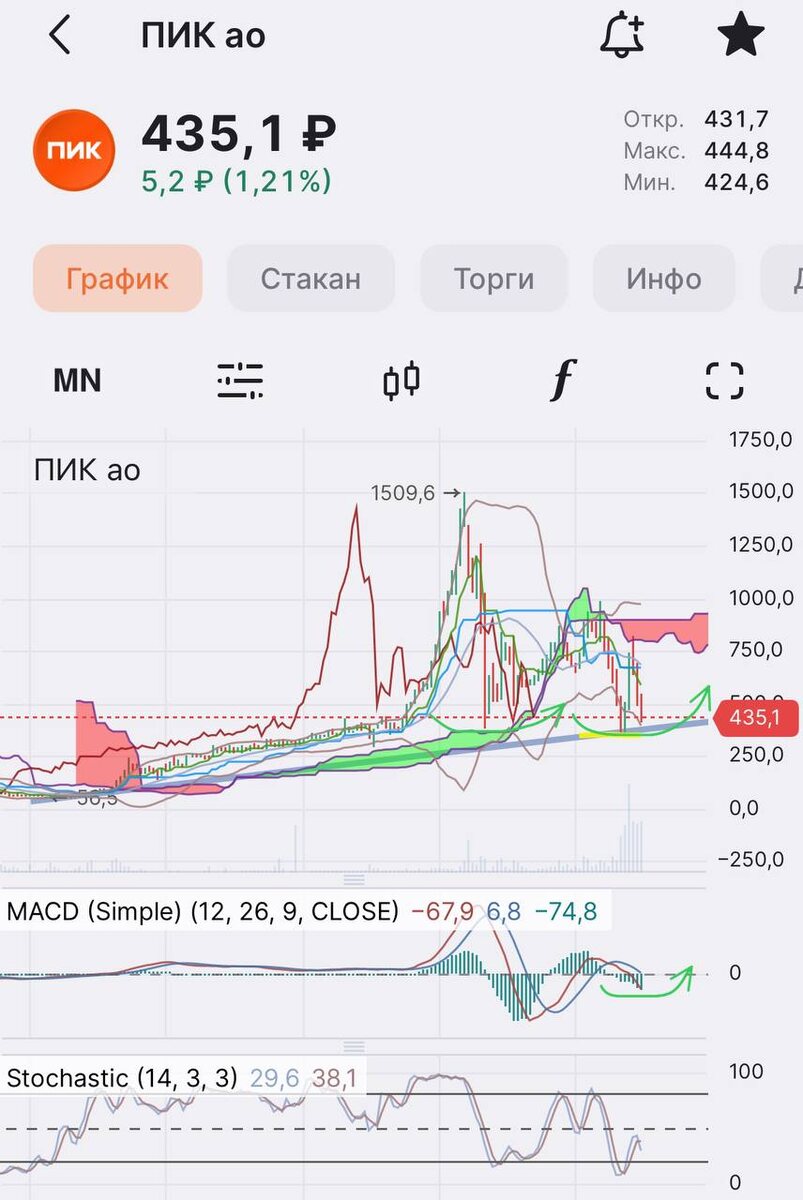
Task: Open Stochastic (14, 3, 3) indicator settings
Action: coord(122,1078)
